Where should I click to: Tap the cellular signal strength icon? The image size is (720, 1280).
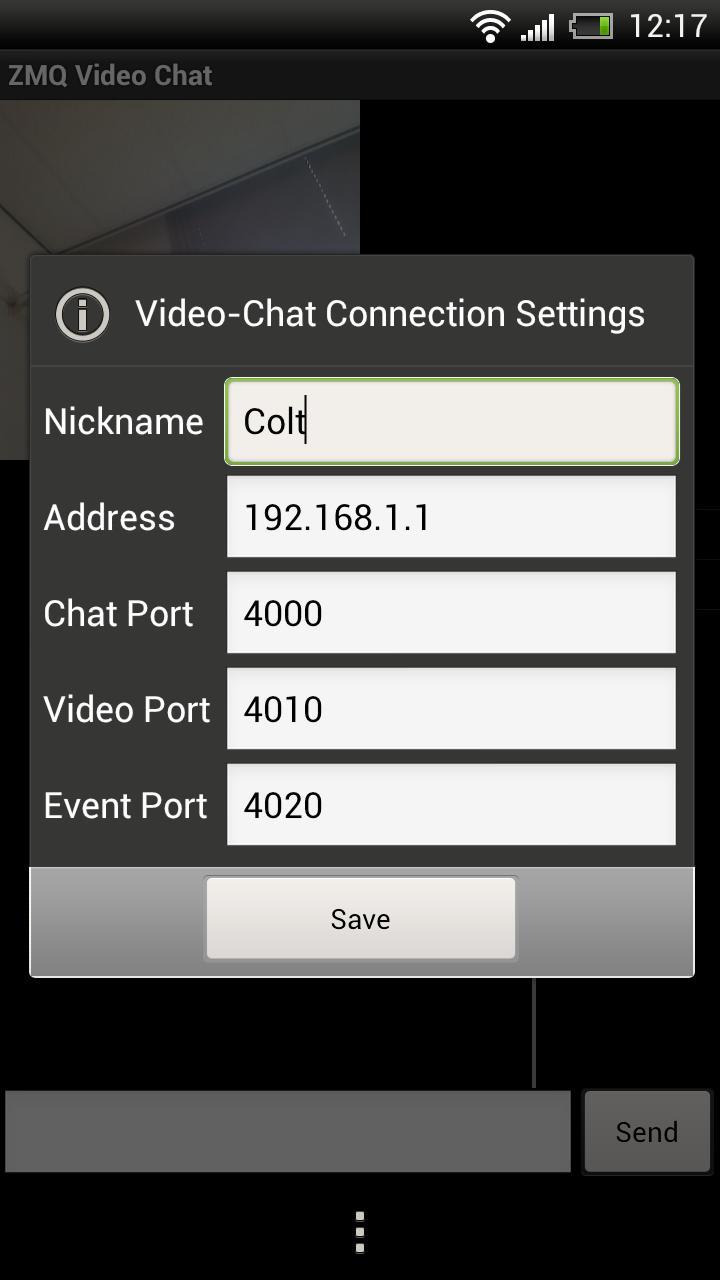pyautogui.click(x=539, y=26)
